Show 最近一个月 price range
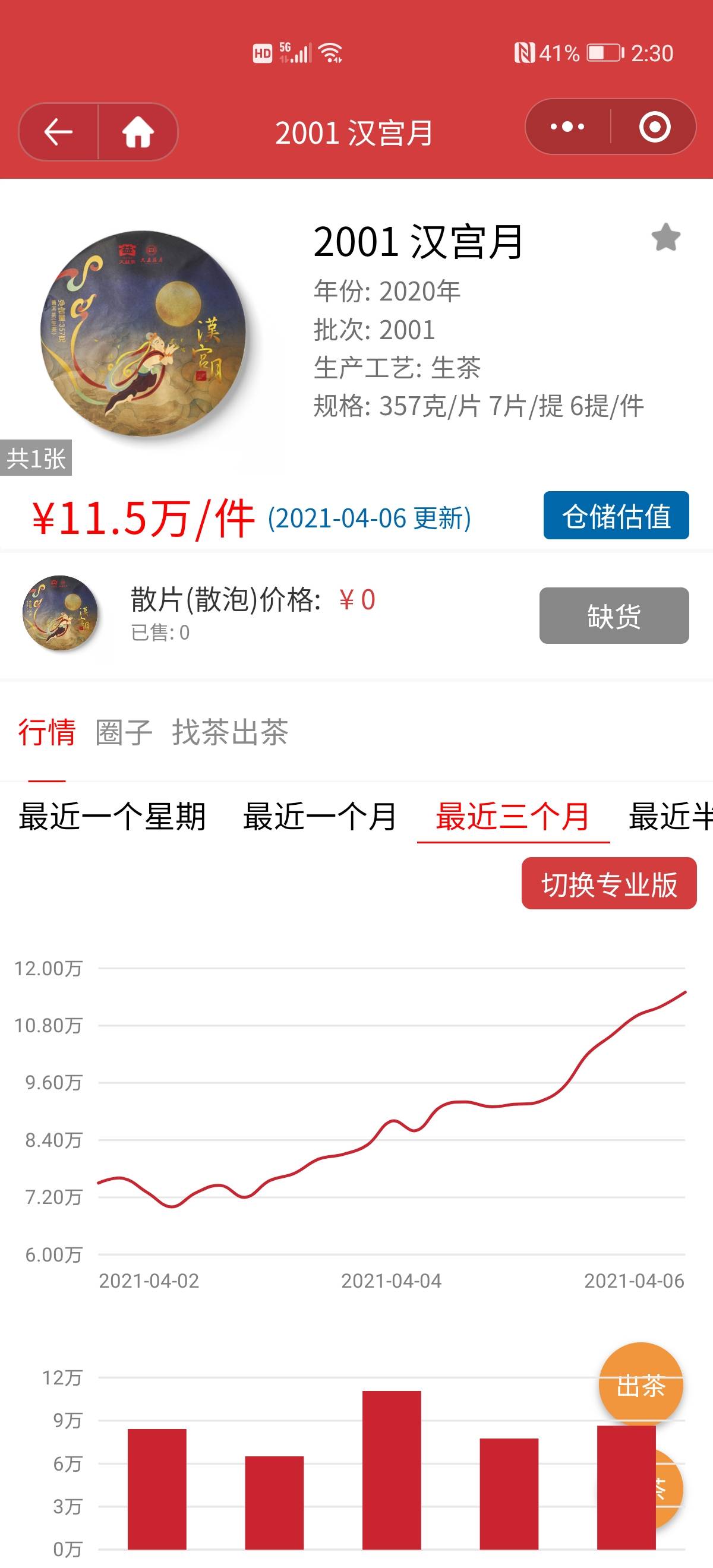Image resolution: width=713 pixels, height=1568 pixels. pos(320,816)
